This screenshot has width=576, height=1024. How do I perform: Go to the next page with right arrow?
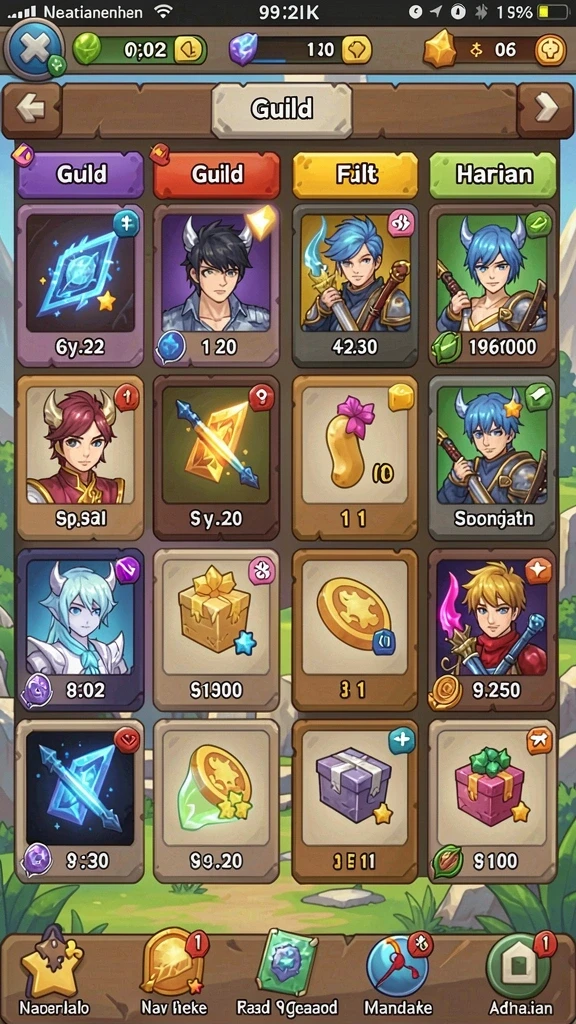click(545, 108)
